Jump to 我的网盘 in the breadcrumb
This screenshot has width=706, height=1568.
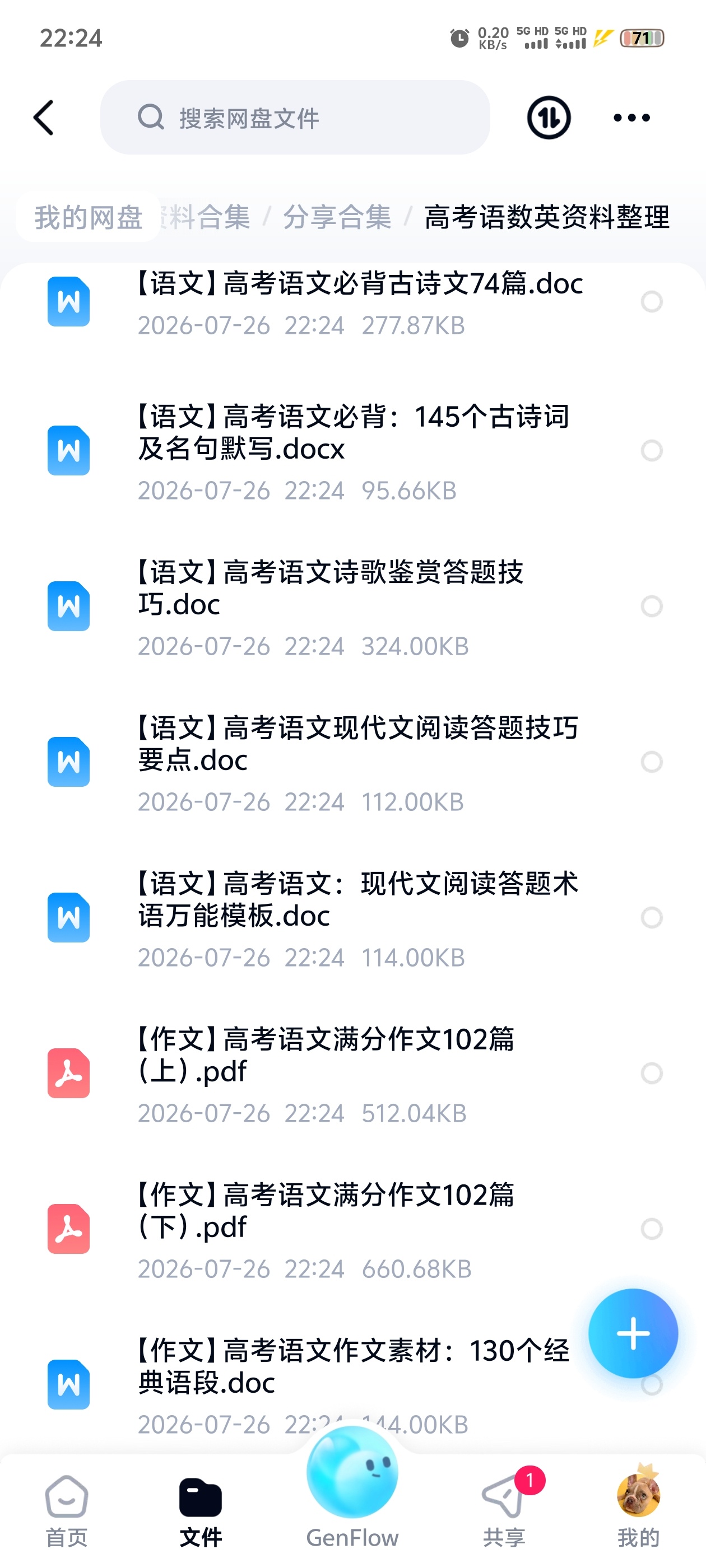tap(89, 217)
